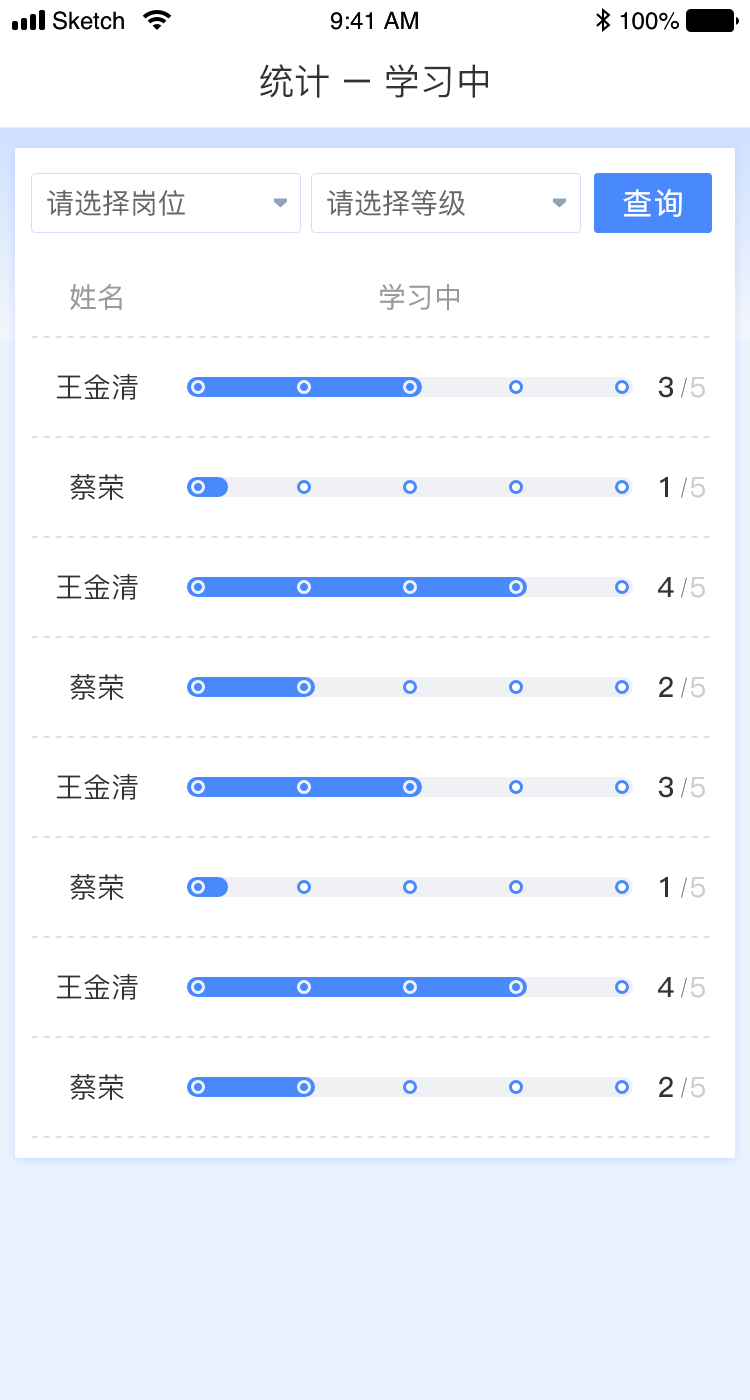The width and height of the screenshot is (750, 1400).
Task: Tap the 查询 button
Action: [652, 203]
